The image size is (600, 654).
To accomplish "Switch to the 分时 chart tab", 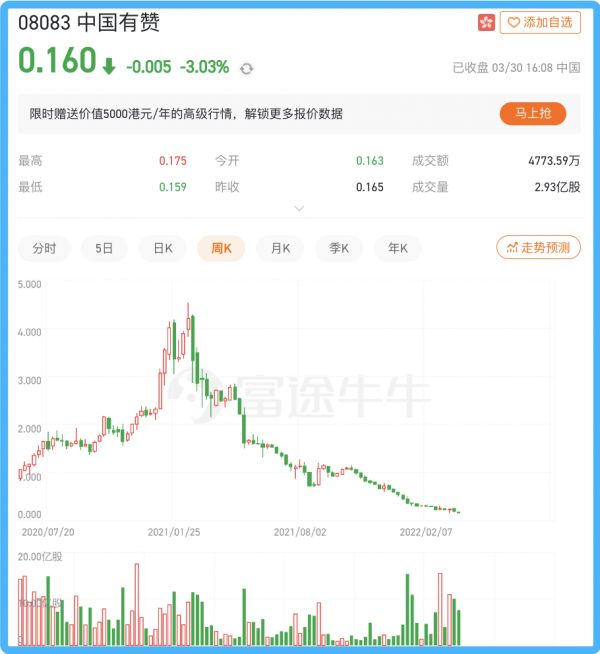I will (44, 248).
